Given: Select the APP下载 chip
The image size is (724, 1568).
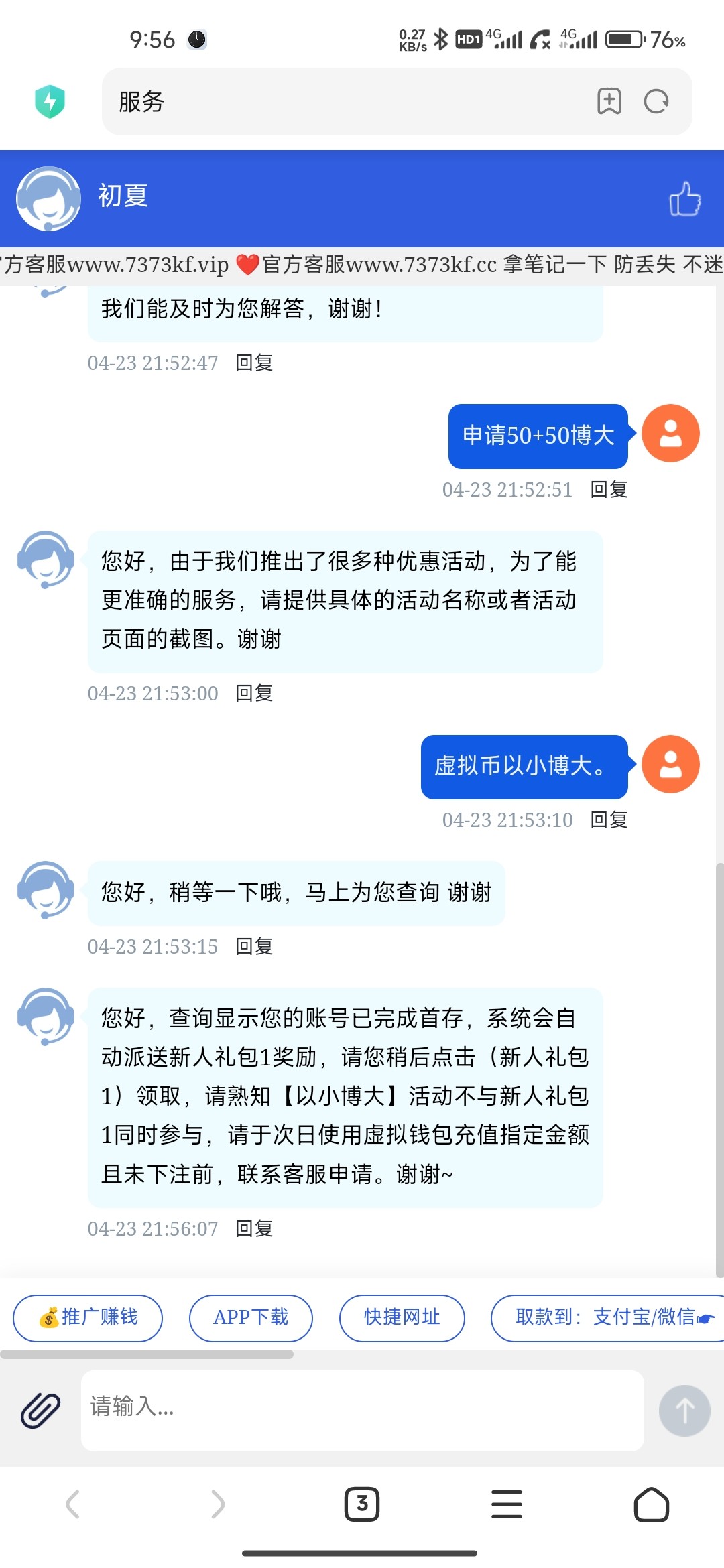Looking at the screenshot, I should tap(251, 1318).
